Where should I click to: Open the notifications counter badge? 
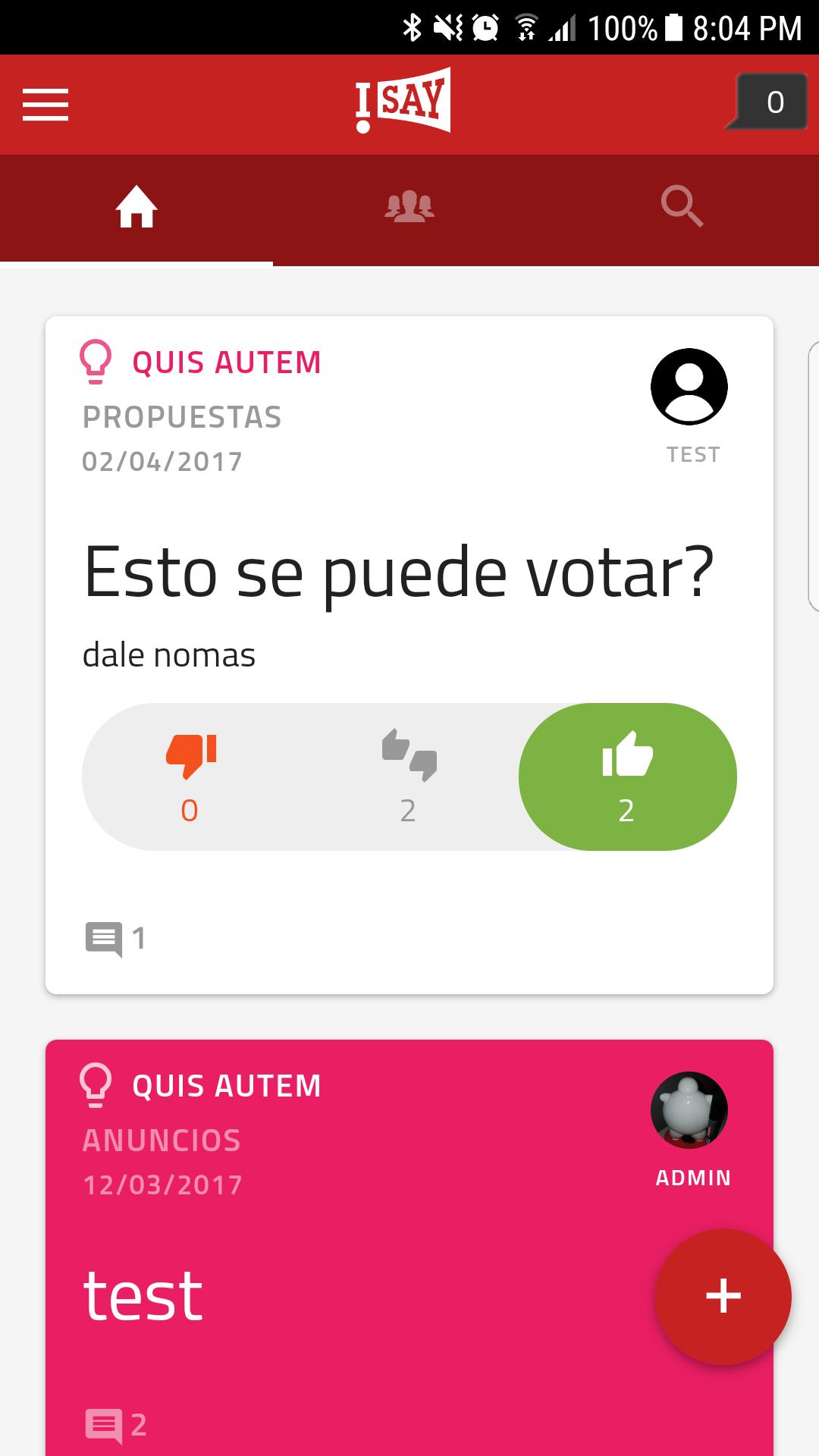769,102
